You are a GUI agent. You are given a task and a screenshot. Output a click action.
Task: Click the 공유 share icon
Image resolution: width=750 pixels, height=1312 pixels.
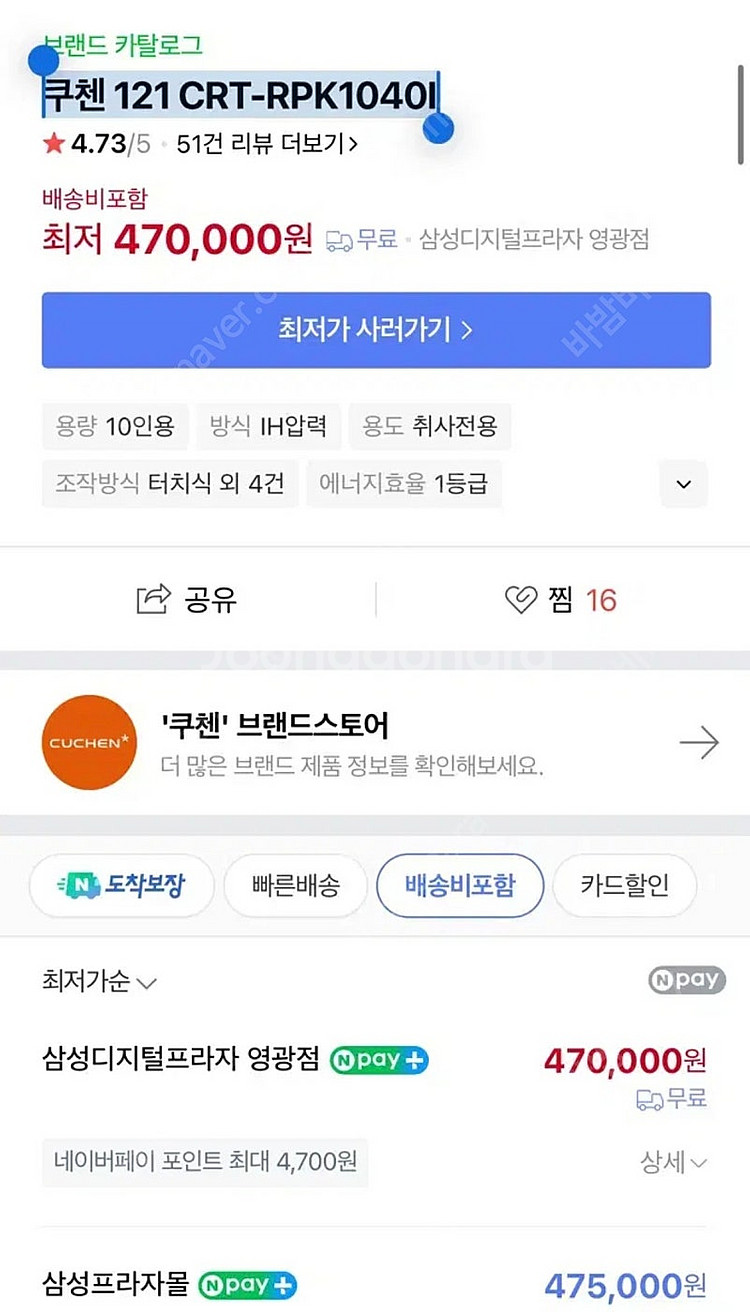(150, 597)
